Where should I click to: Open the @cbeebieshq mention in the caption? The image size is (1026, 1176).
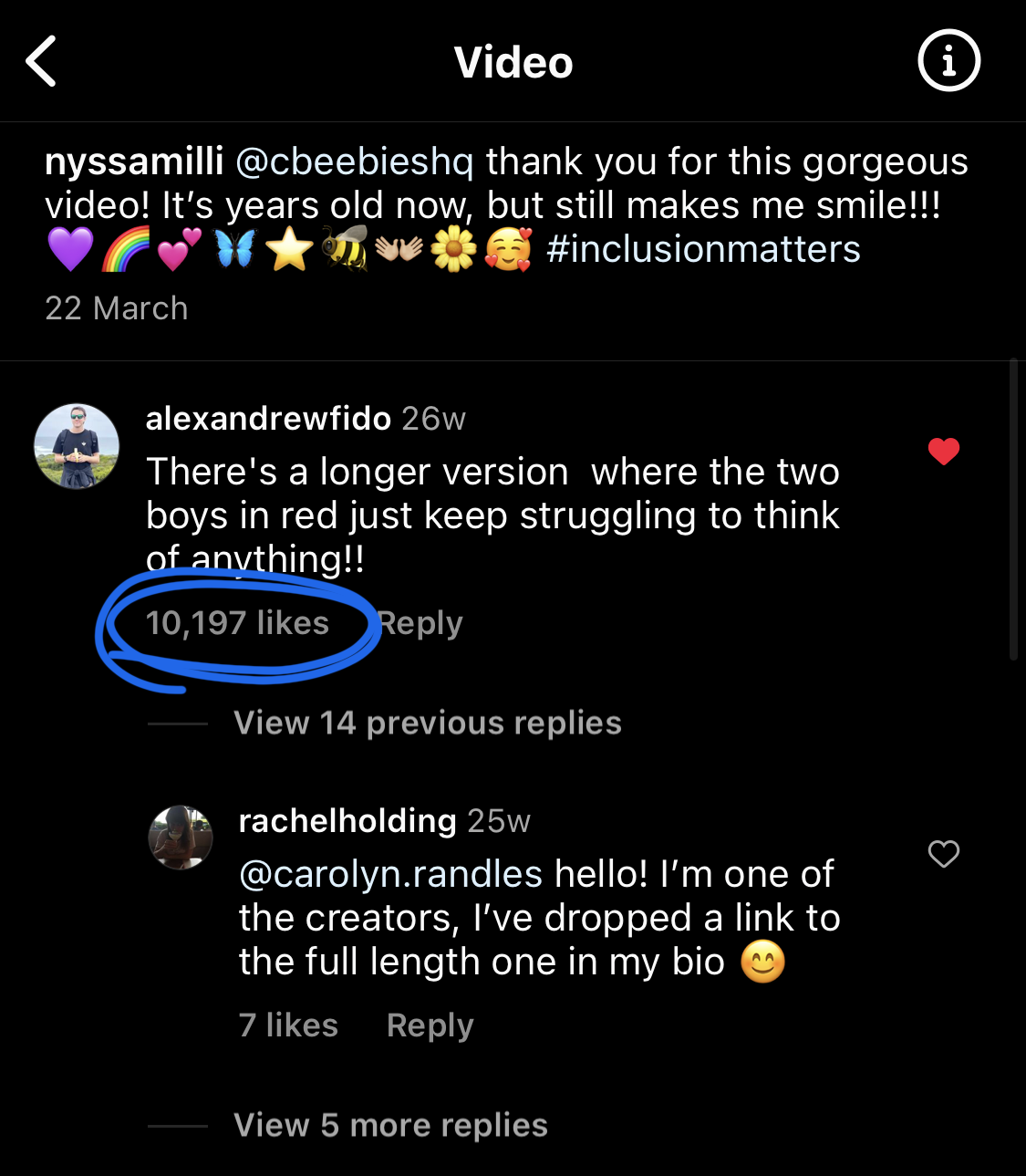355,161
